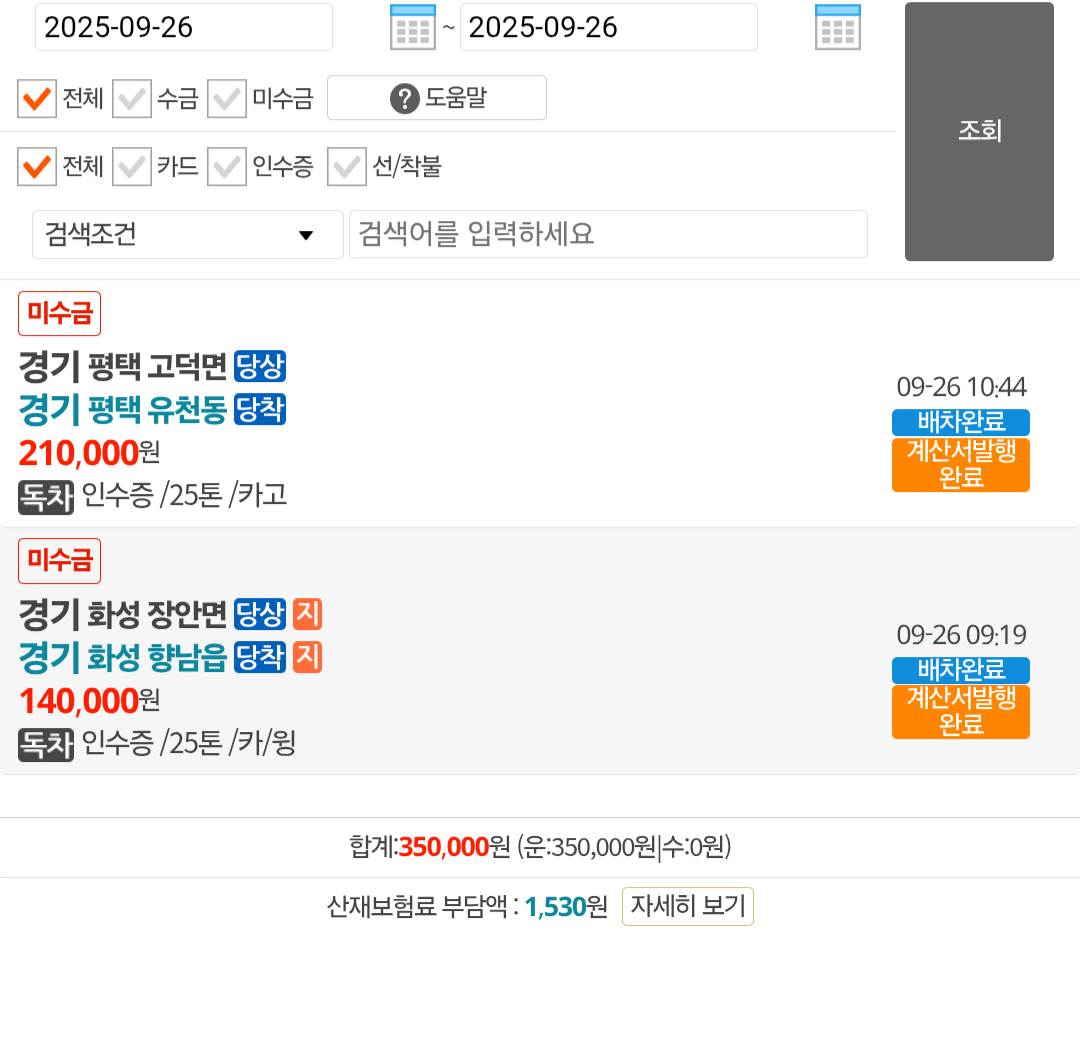Open the start date calendar icon
The image size is (1080, 1061).
click(x=412, y=27)
